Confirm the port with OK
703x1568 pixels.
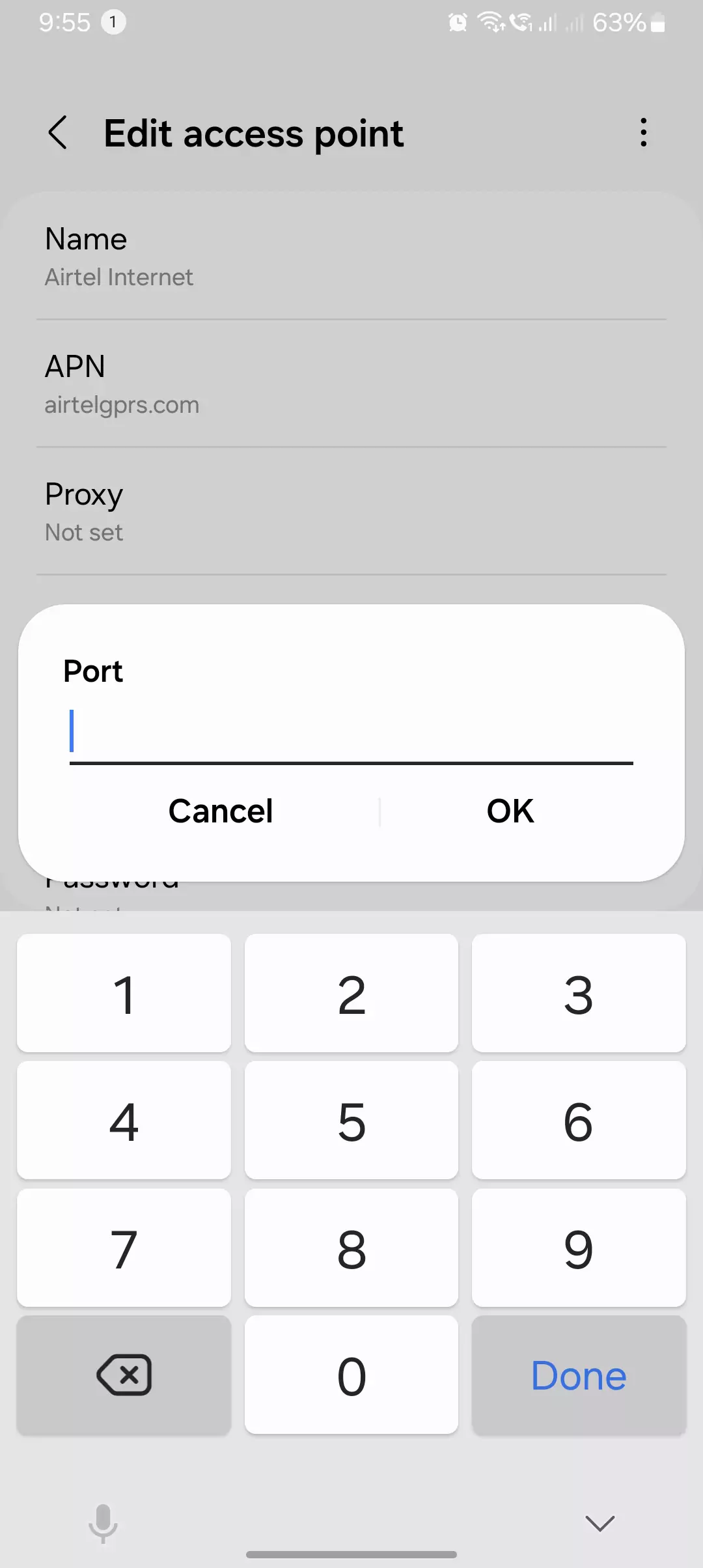510,811
